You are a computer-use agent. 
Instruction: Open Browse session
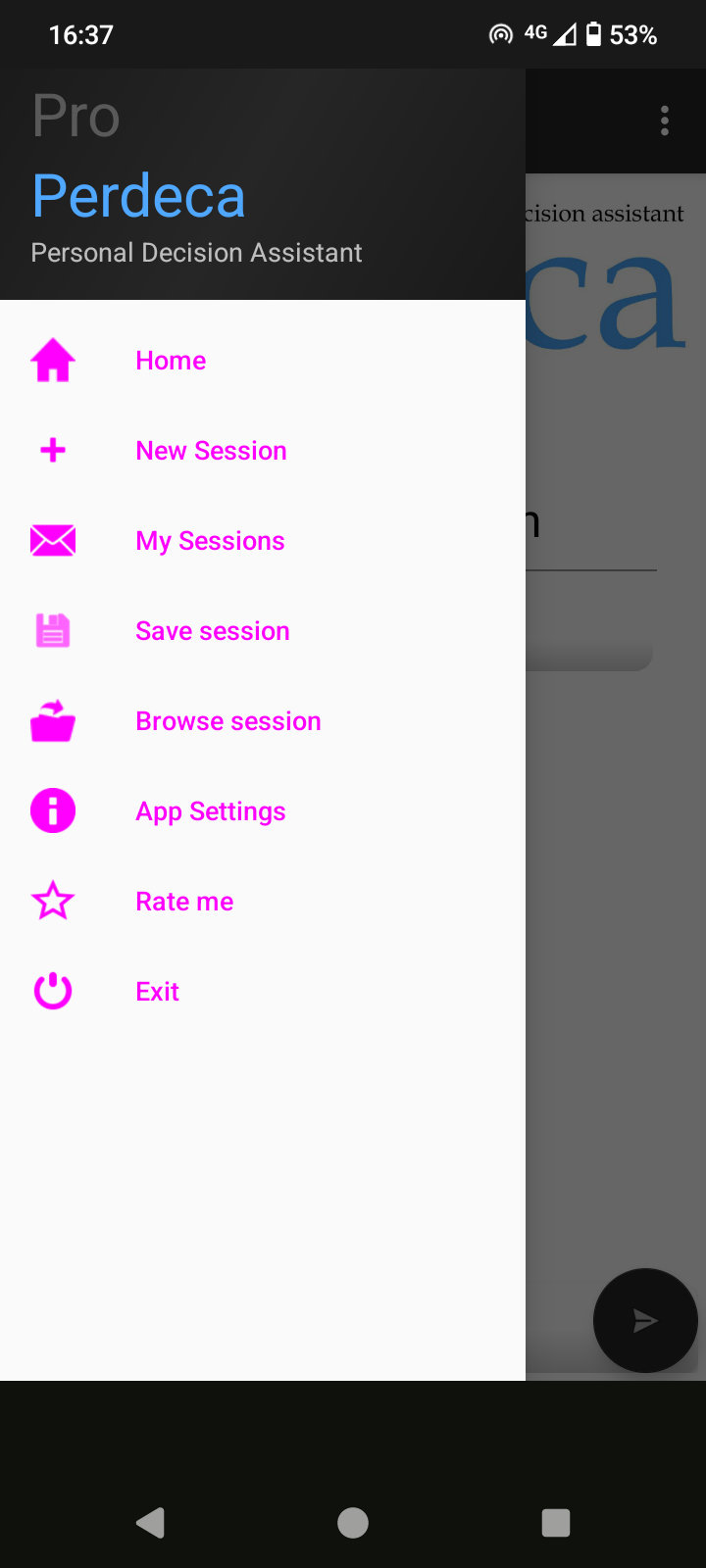tap(263, 721)
